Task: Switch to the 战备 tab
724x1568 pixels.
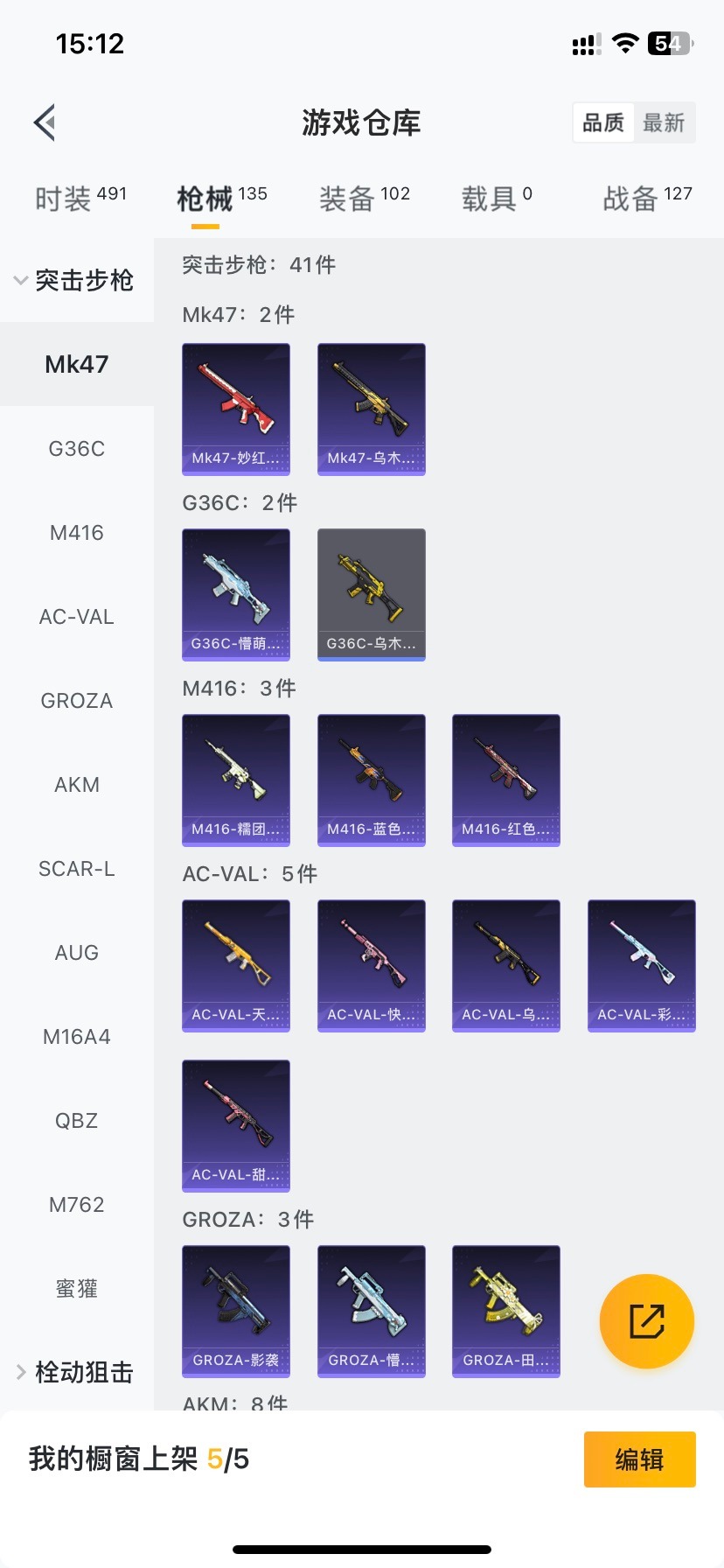Action: point(647,199)
